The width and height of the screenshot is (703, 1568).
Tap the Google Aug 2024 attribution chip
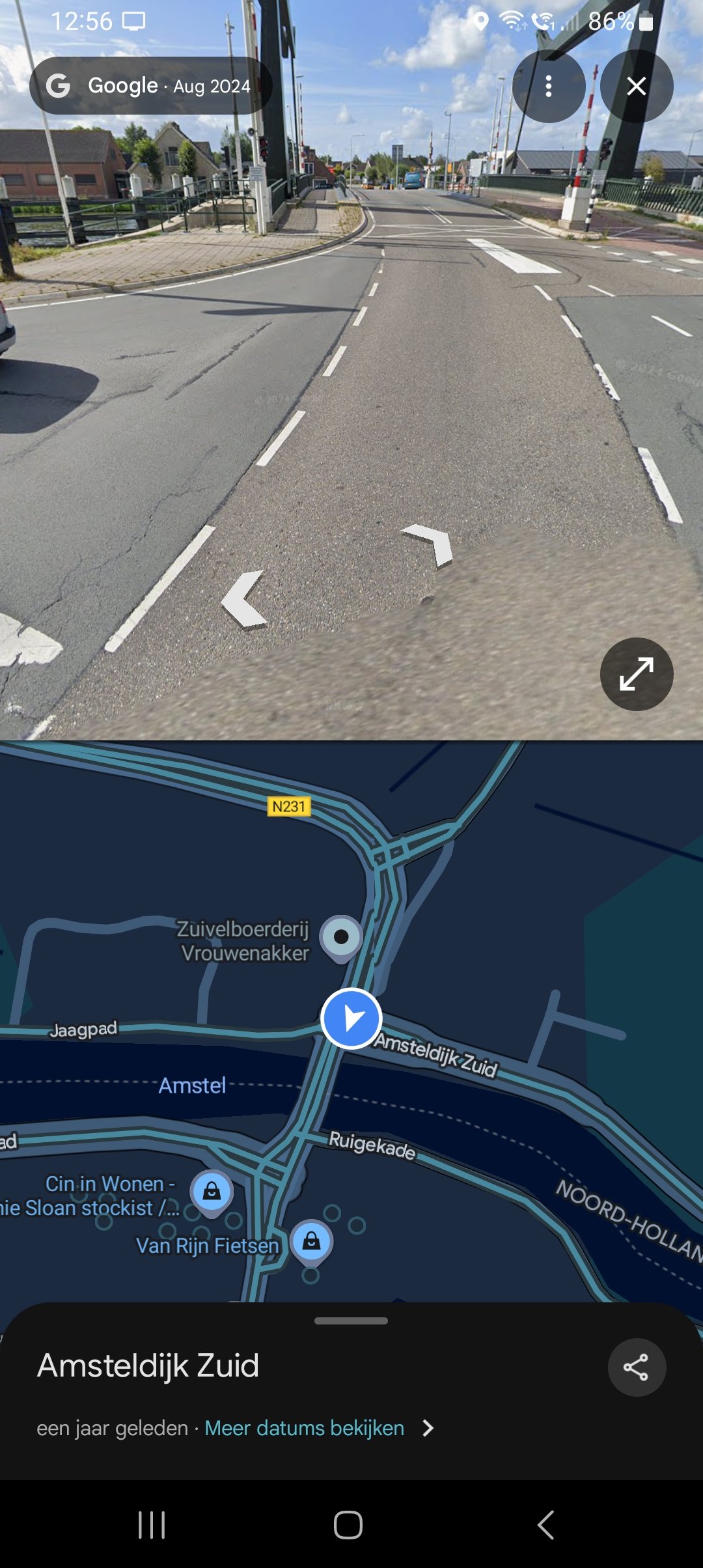[150, 86]
